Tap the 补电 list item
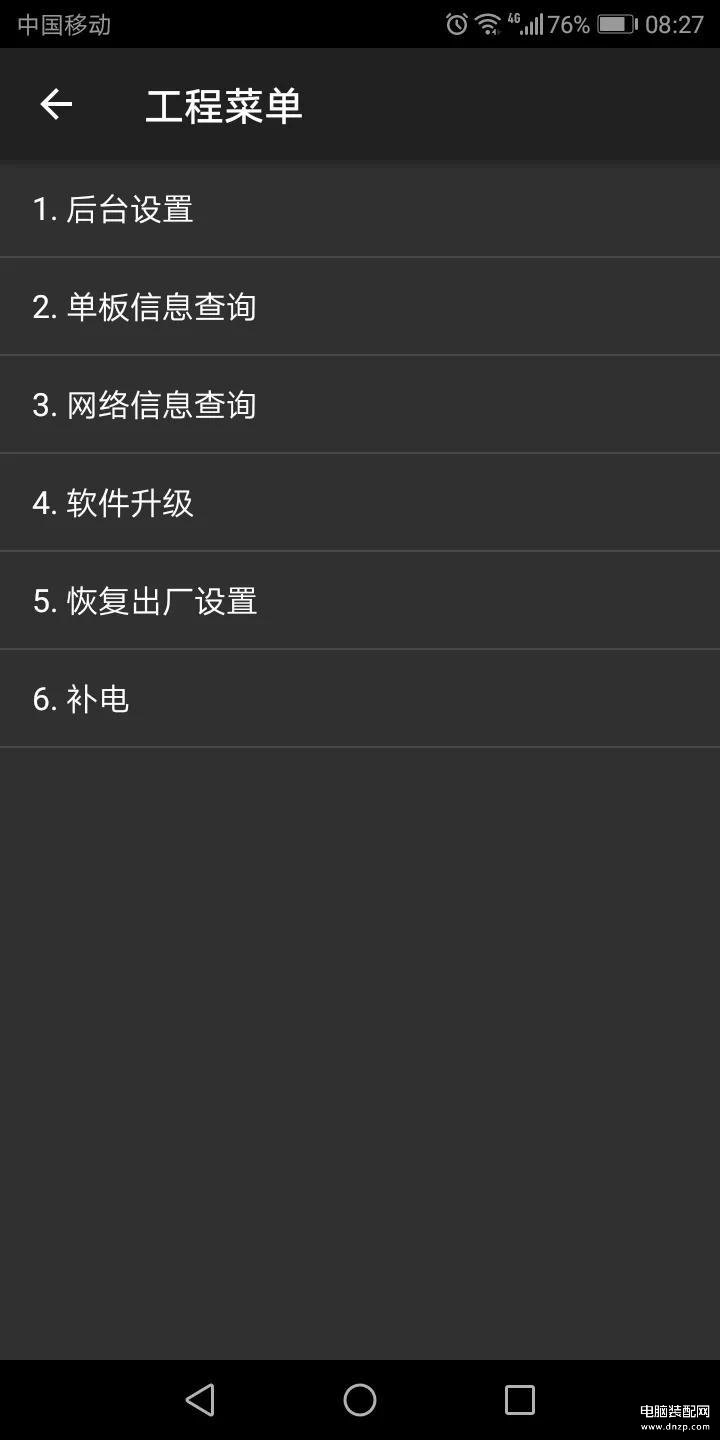The image size is (720, 1440). coord(360,699)
